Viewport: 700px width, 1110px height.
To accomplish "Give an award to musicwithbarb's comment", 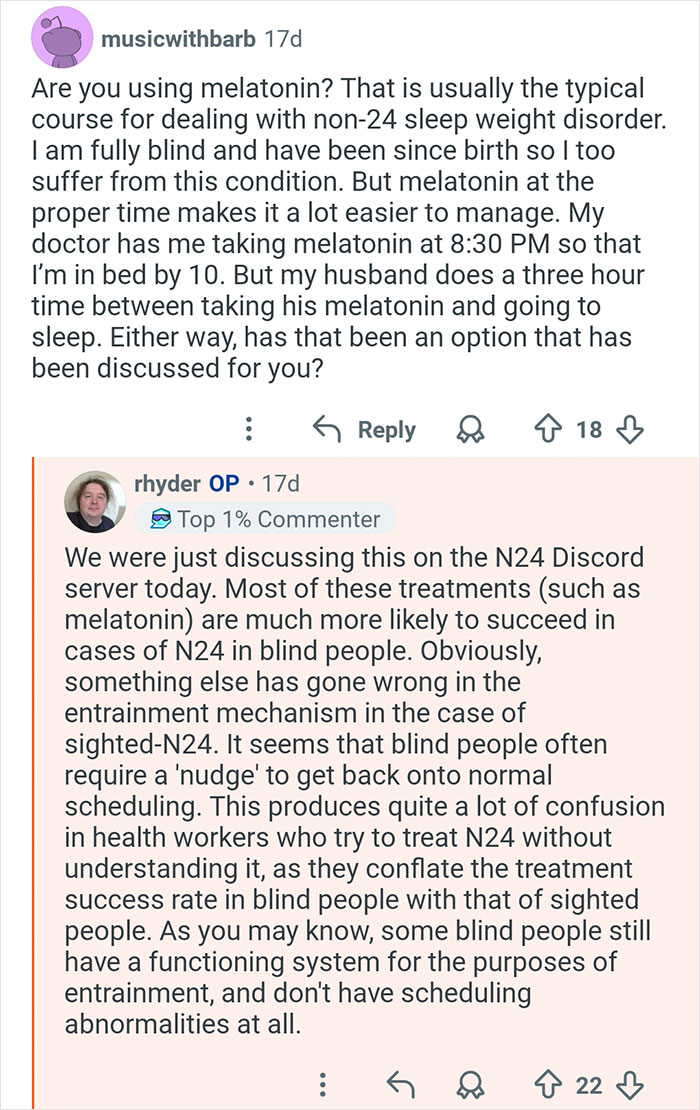I will (x=467, y=430).
